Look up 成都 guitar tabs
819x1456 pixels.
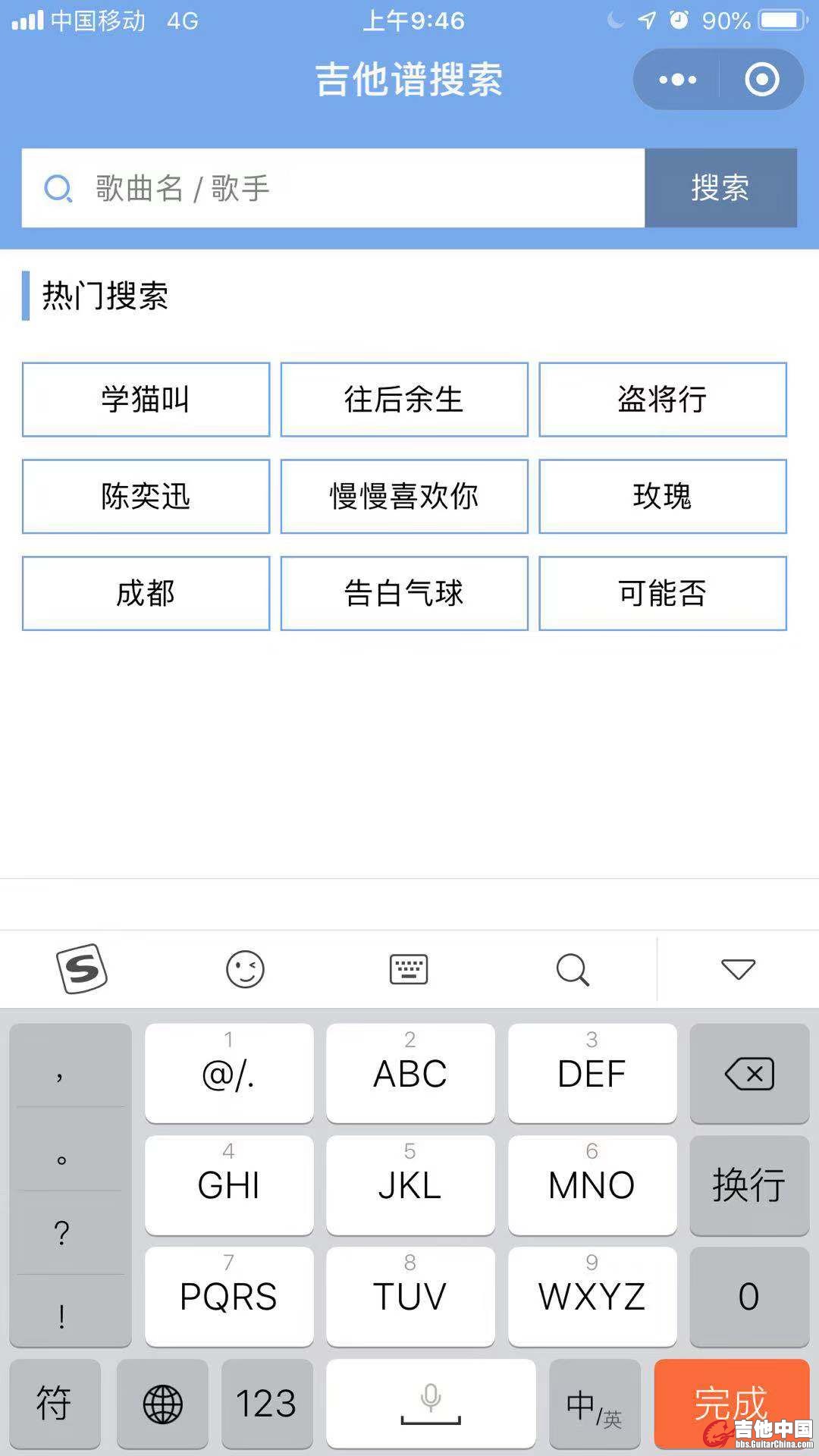click(146, 593)
